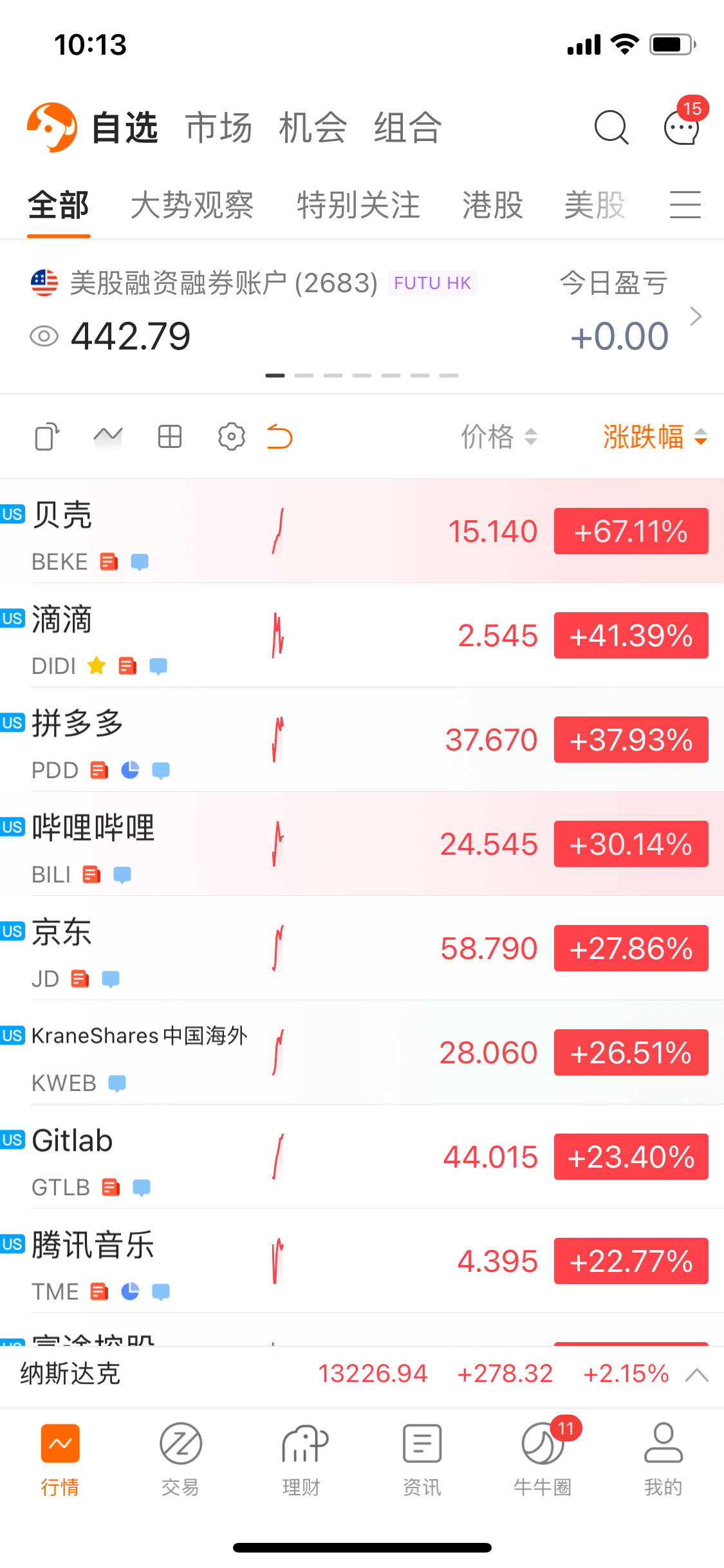
Task: Expand the 纳斯达克 index bar
Action: coord(697,1376)
